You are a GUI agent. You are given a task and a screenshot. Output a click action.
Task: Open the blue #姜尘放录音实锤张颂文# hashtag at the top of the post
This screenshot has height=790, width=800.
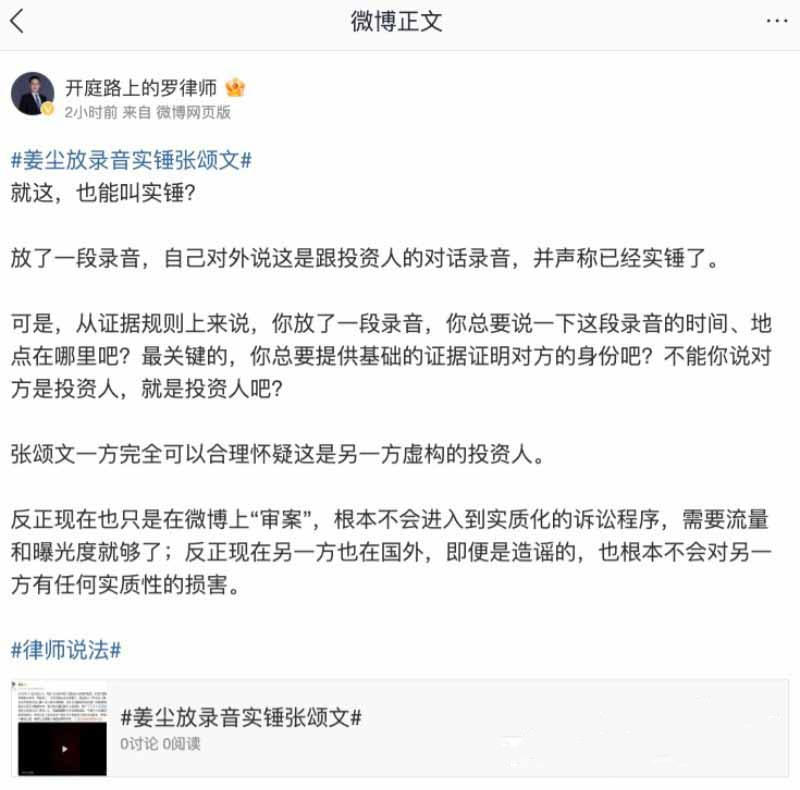[x=131, y=160]
